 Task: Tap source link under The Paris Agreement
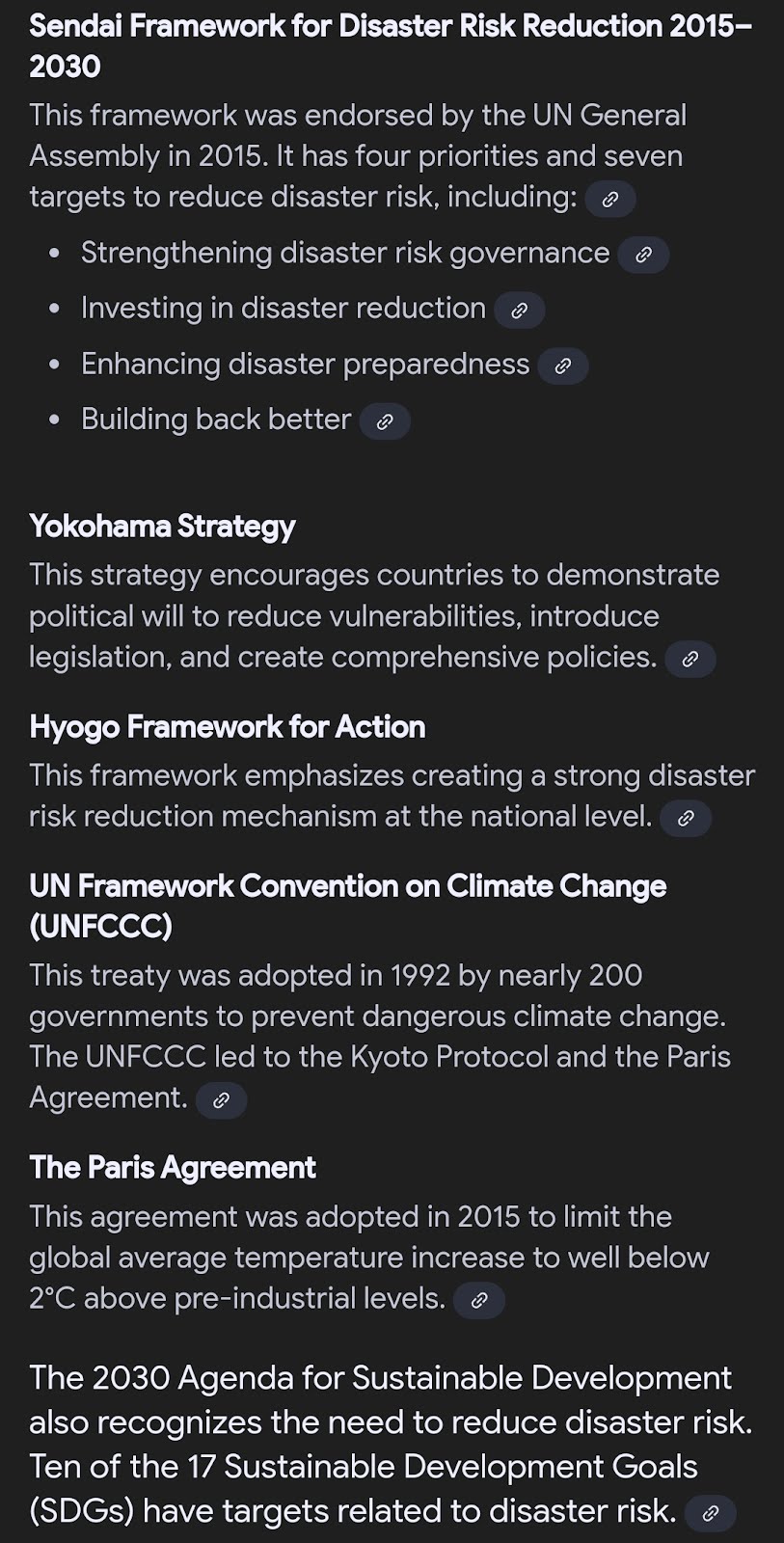[478, 1300]
